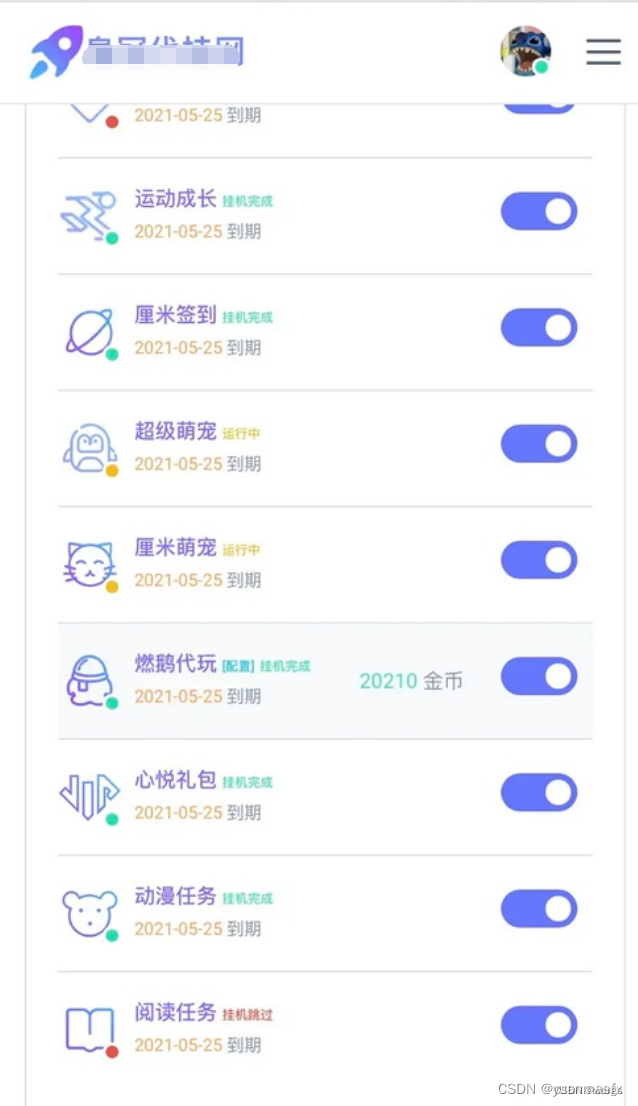Toggle the 运动成长 switch
The image size is (638, 1106).
tap(539, 212)
